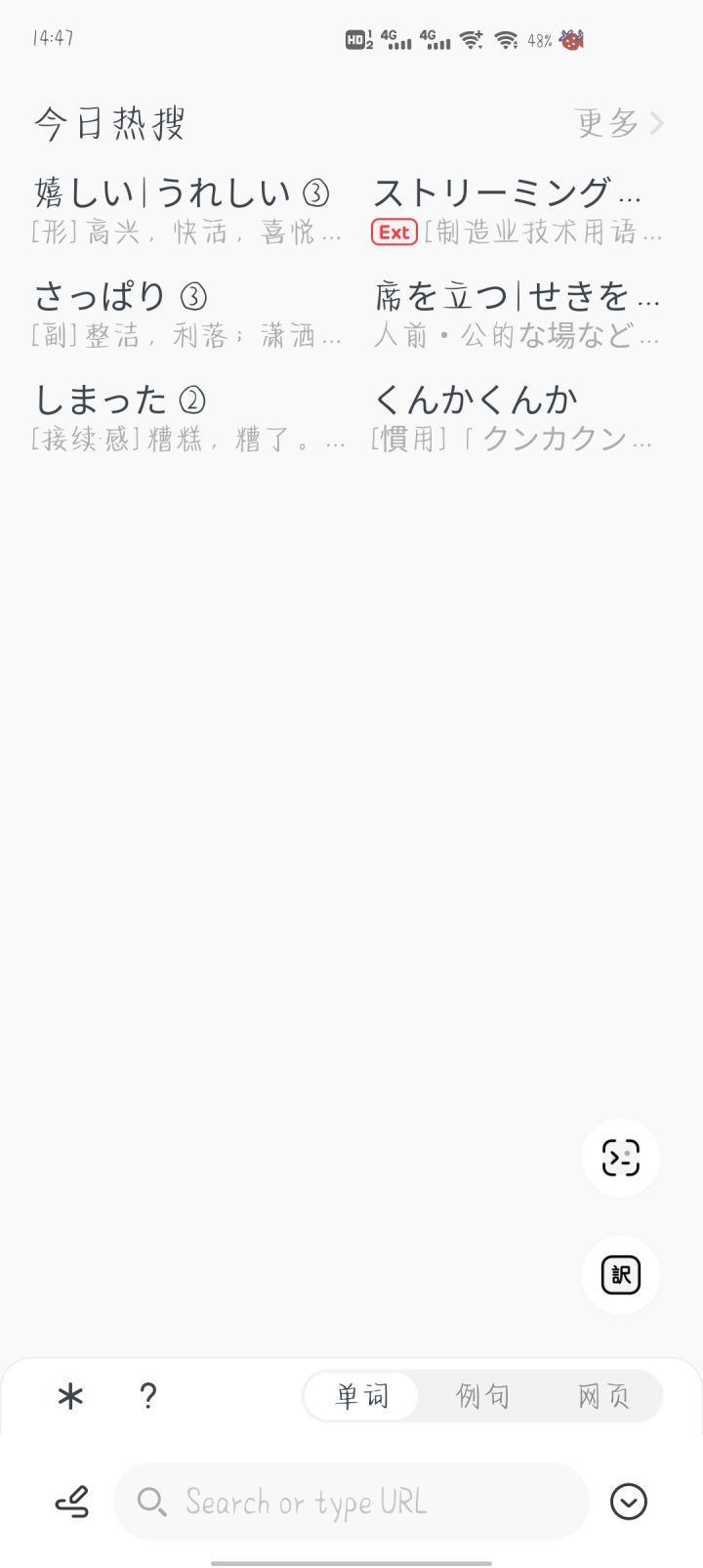Click the asterisk wildcard search icon
The height and width of the screenshot is (1568, 703).
click(x=68, y=1396)
